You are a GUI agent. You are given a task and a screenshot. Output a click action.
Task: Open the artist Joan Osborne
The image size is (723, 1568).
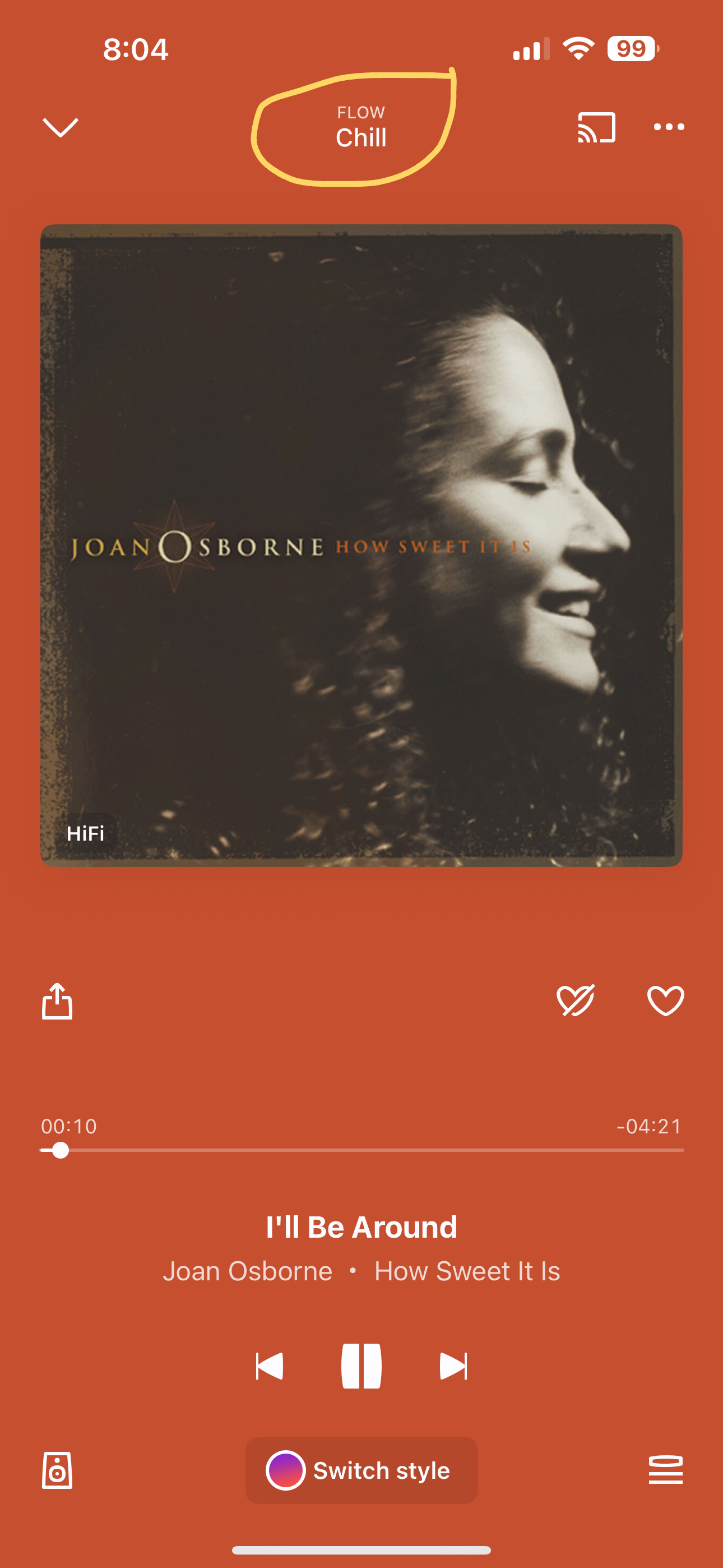click(x=247, y=1271)
